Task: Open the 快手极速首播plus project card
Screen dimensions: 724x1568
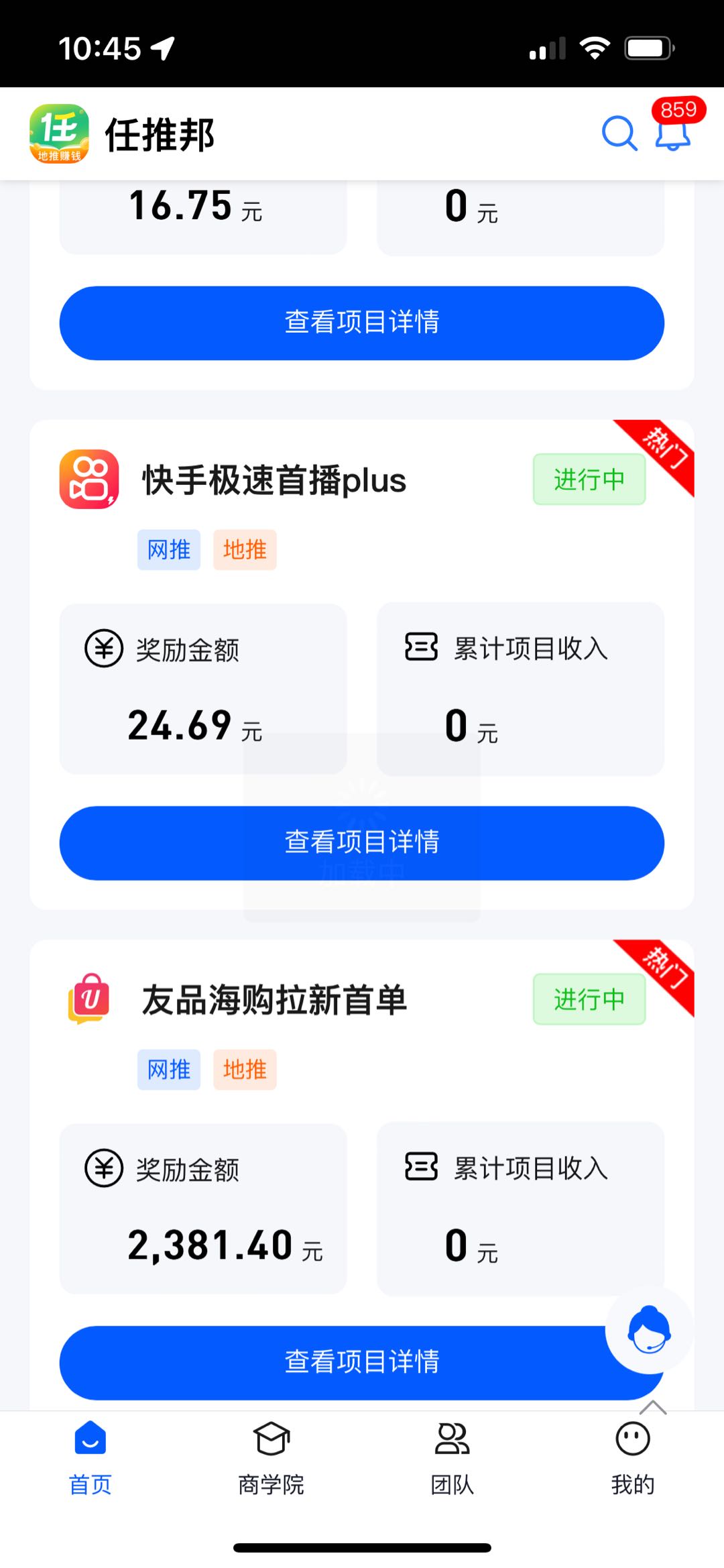Action: 274,481
